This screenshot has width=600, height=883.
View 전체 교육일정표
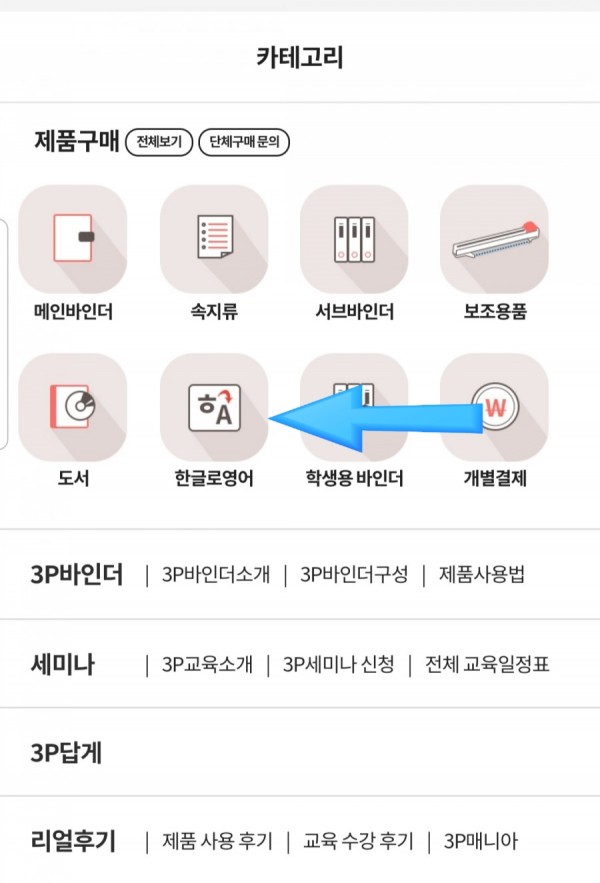[x=487, y=664]
